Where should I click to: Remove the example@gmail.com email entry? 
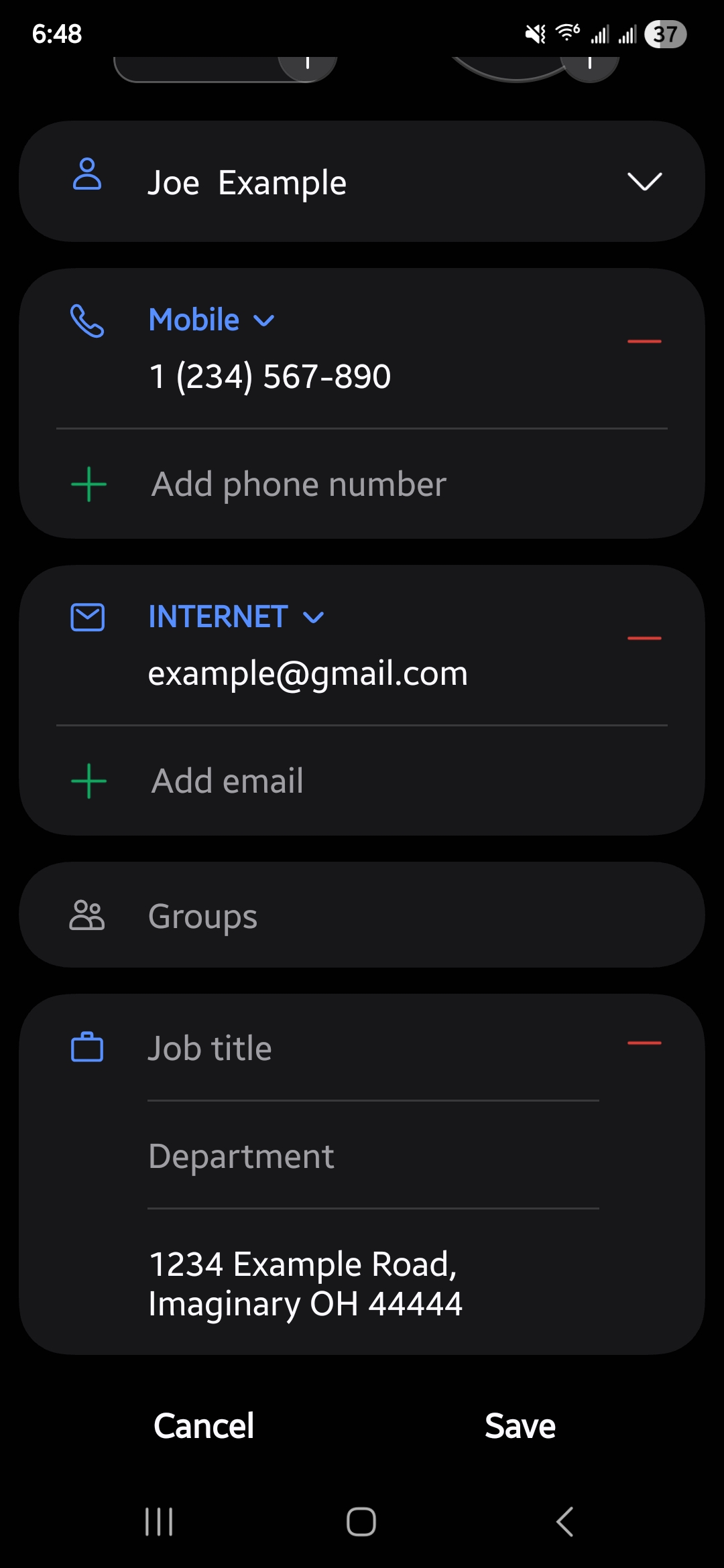(x=644, y=639)
